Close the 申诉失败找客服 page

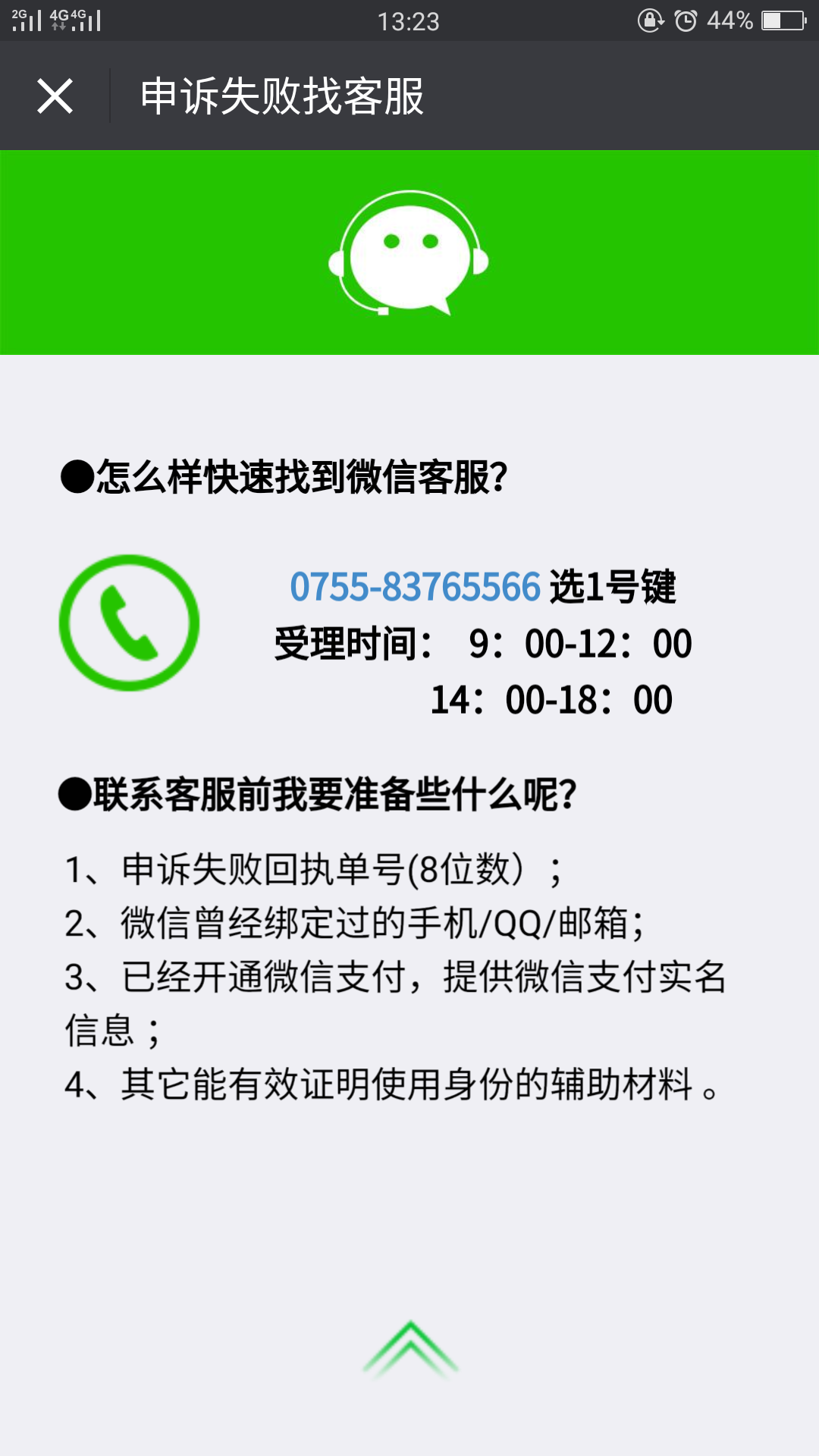coord(55,96)
